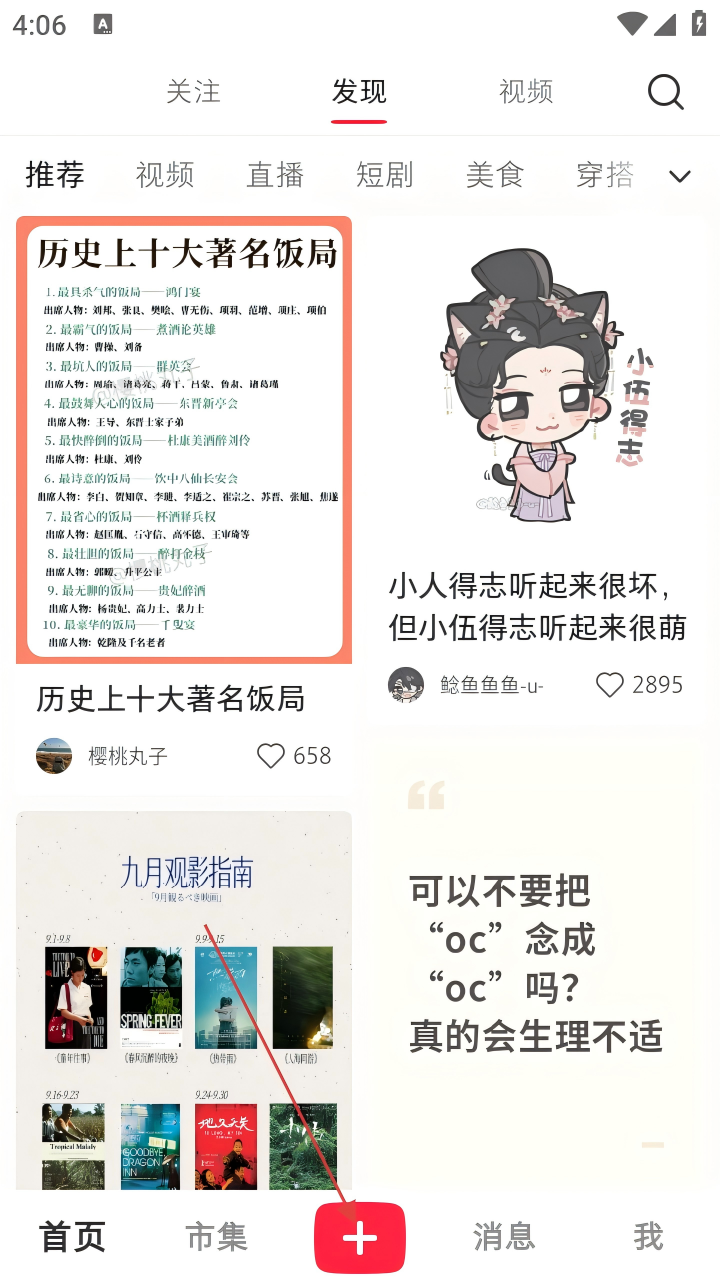Open the 可以不要把oc念成oc吗 post

pos(536,960)
